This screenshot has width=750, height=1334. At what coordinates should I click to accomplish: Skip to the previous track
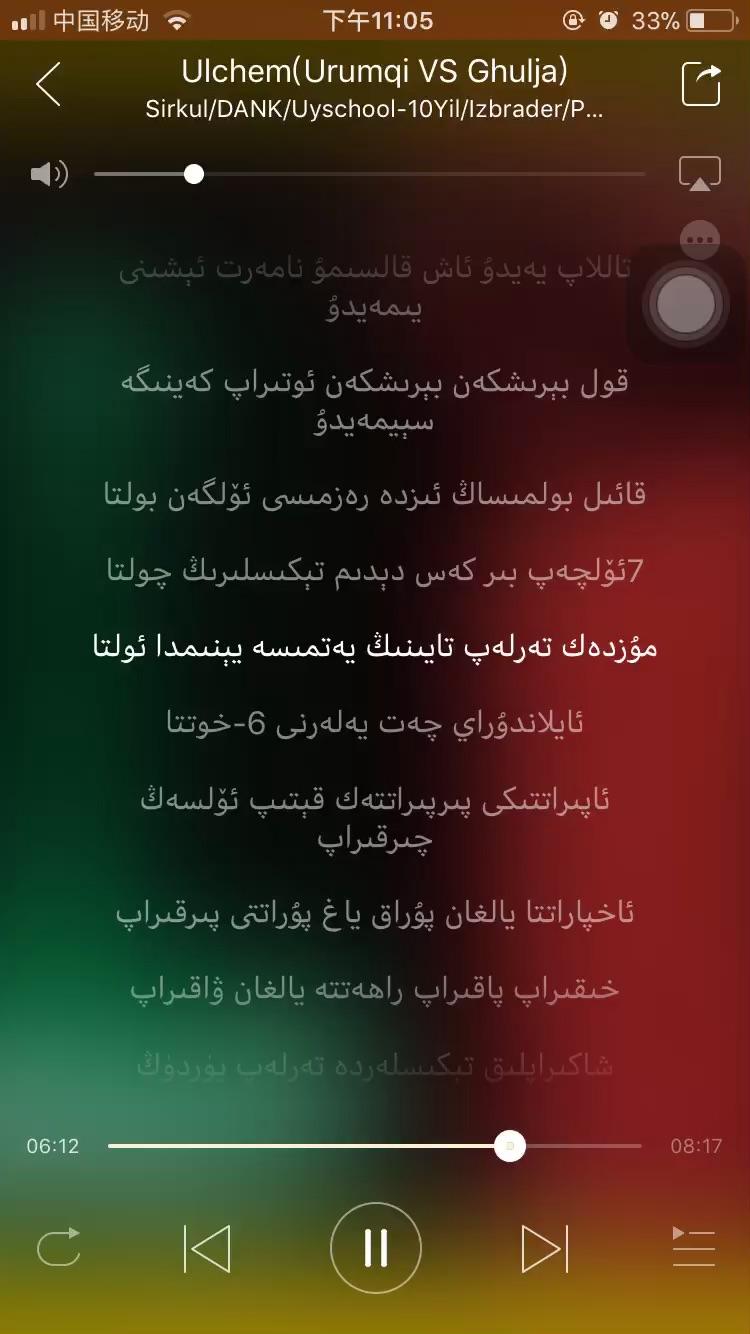click(x=207, y=1248)
